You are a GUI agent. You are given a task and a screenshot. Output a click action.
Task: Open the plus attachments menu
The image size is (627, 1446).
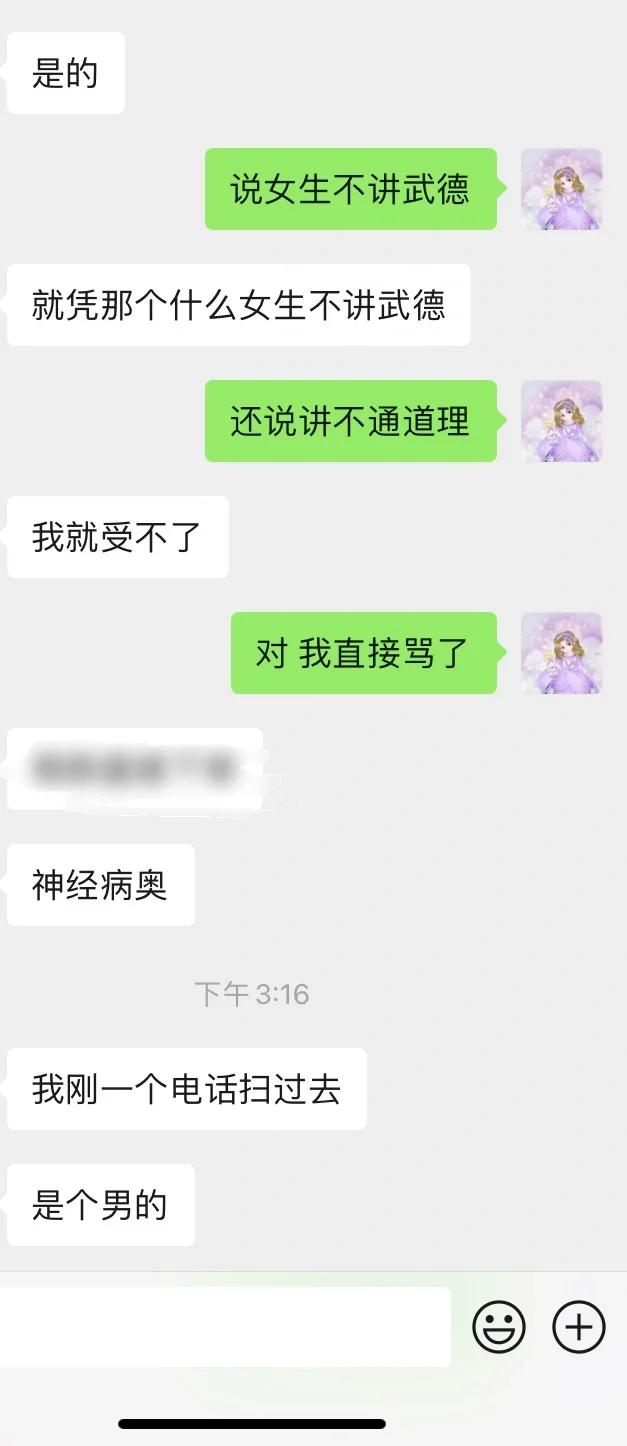[579, 1327]
